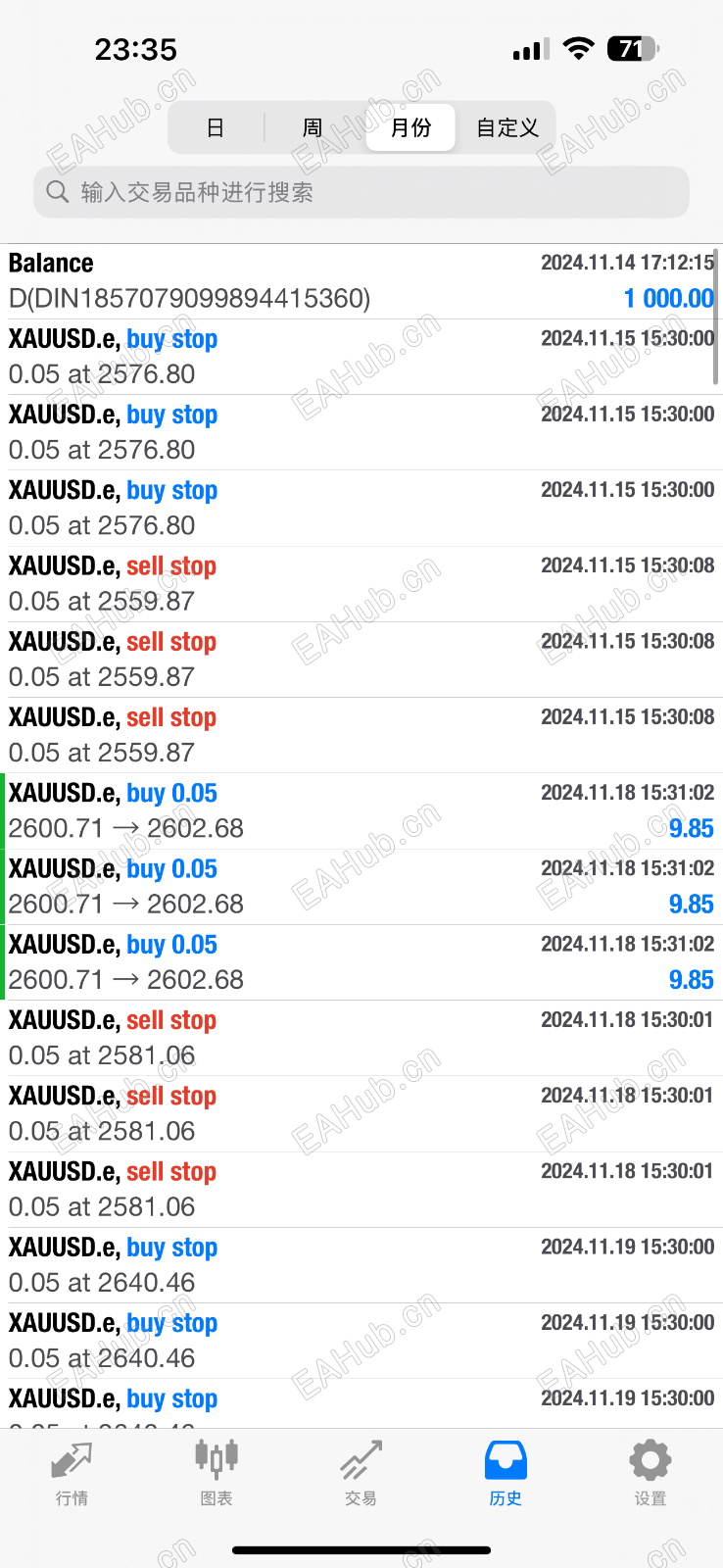Tap the 输入交易品种进行搜索 search field
Viewport: 723px width, 1568px height.
[x=361, y=192]
